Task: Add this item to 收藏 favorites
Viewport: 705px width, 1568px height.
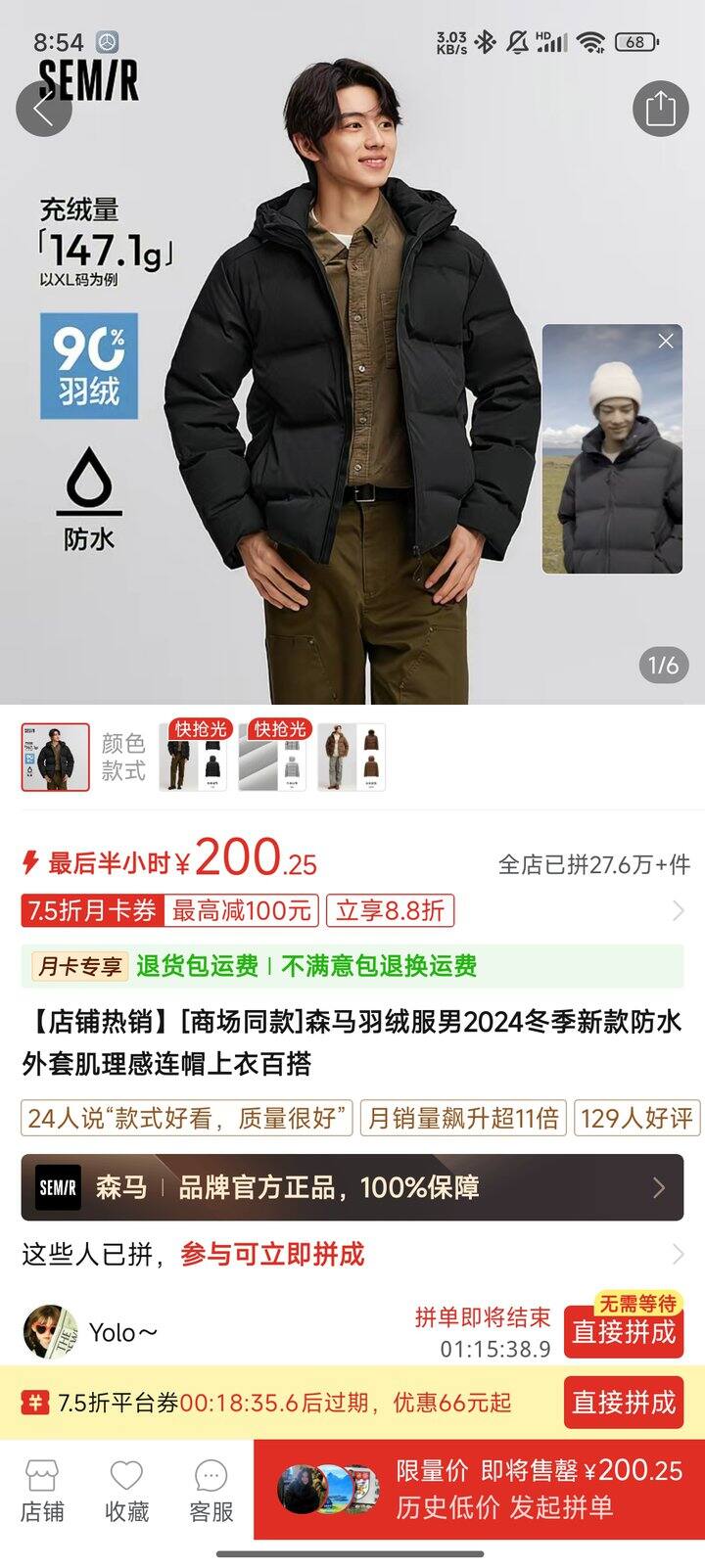Action: tap(127, 1491)
